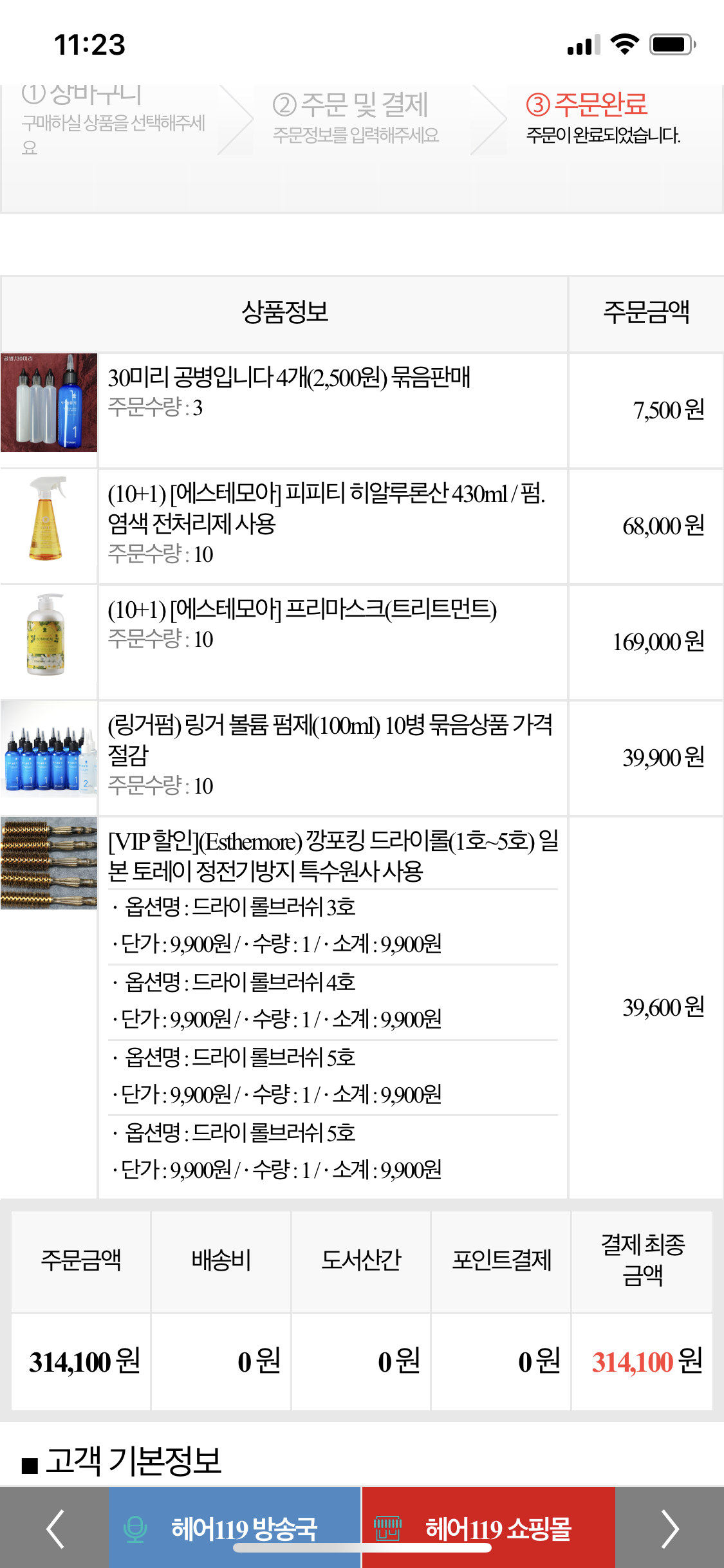Open the 링거 볼륨 펌제 product image
Viewport: 724px width, 1568px height.
[49, 751]
